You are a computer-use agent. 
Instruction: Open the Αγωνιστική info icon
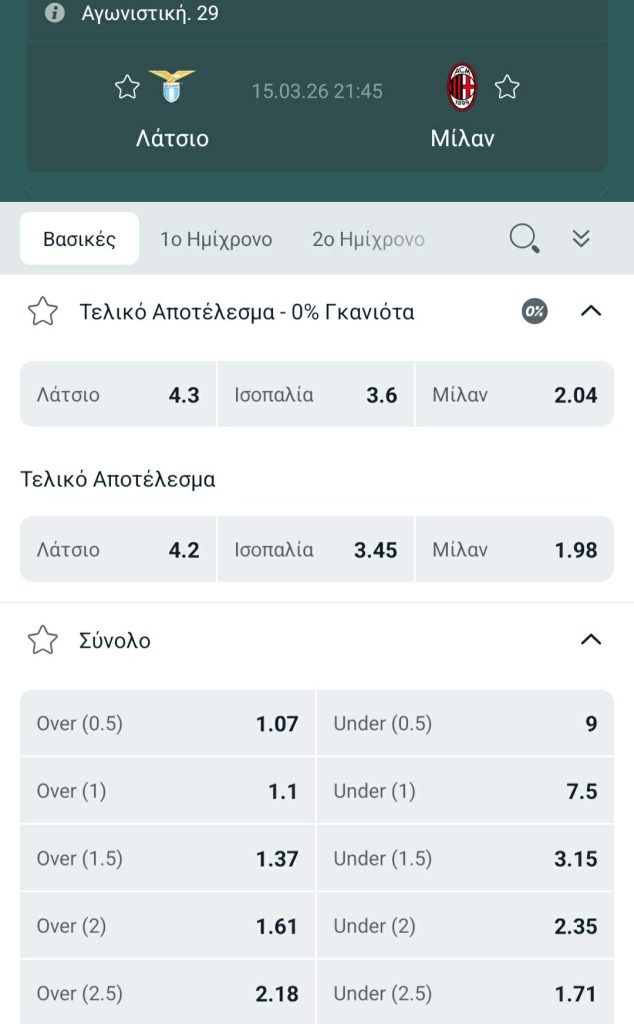(x=56, y=14)
